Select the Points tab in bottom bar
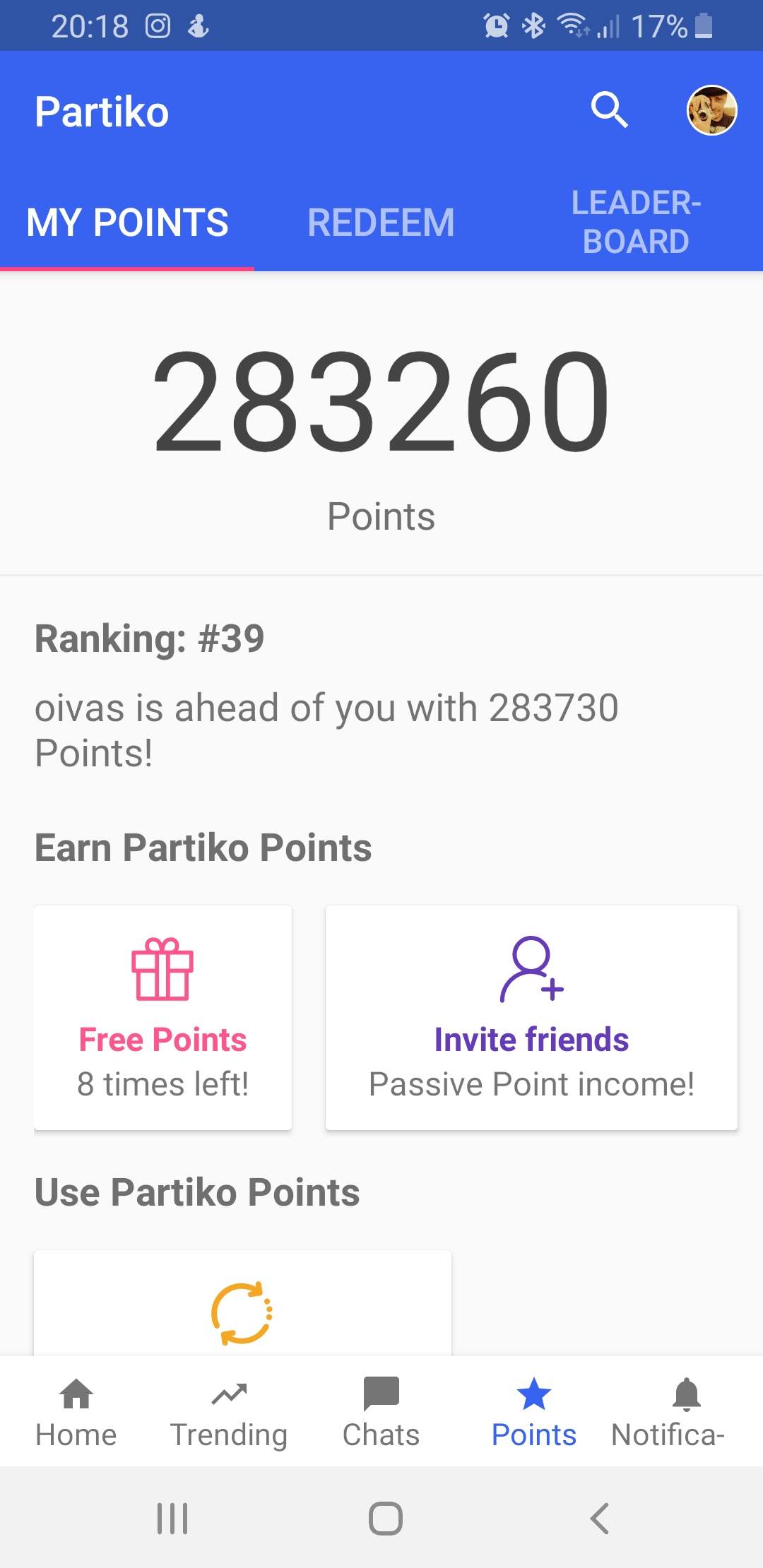763x1568 pixels. [534, 1411]
